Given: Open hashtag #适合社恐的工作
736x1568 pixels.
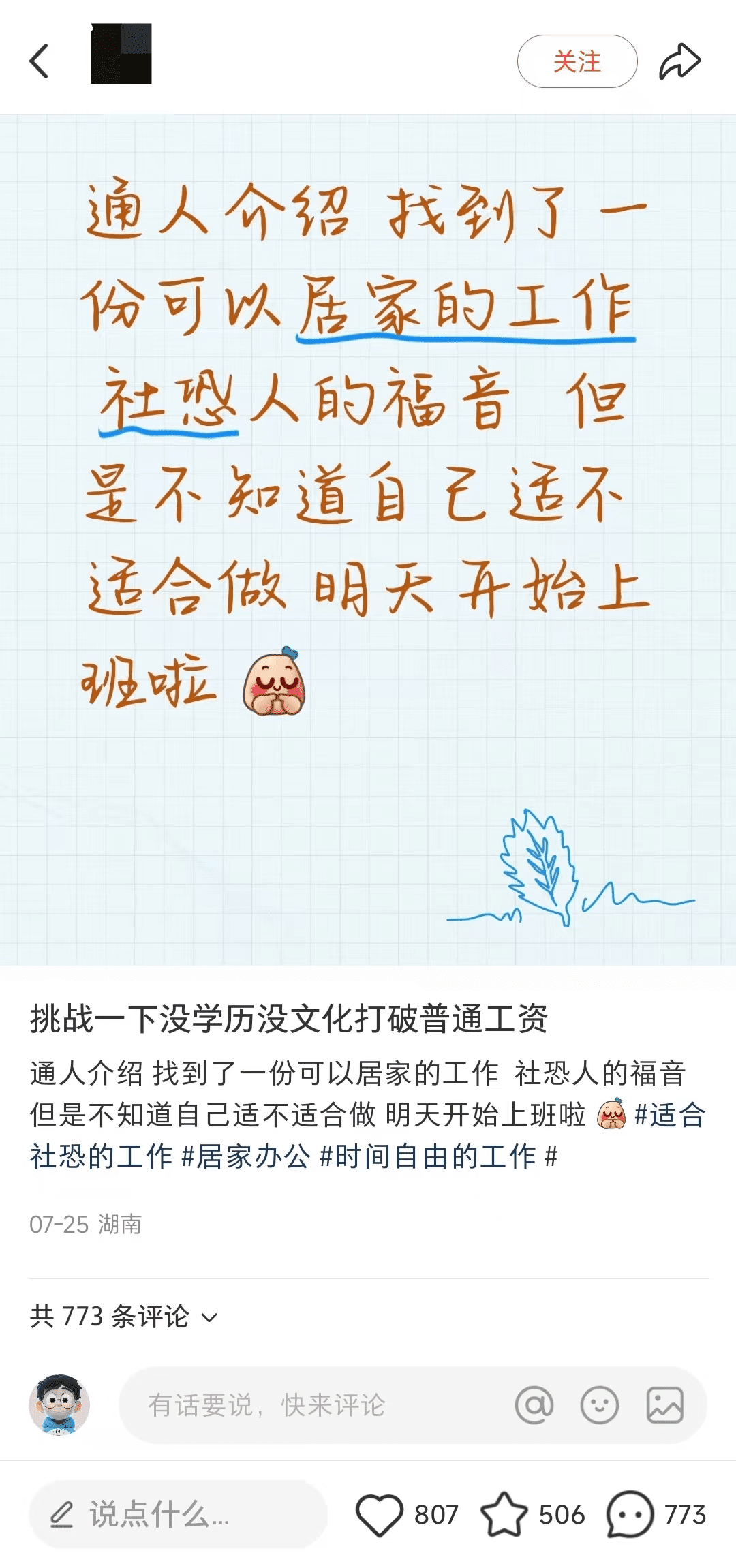Looking at the screenshot, I should pyautogui.click(x=671, y=1115).
